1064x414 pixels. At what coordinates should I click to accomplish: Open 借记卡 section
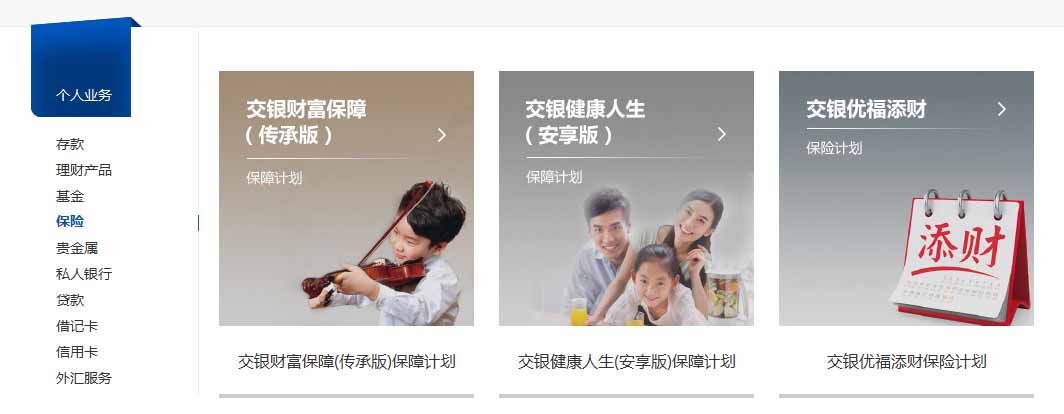point(77,326)
